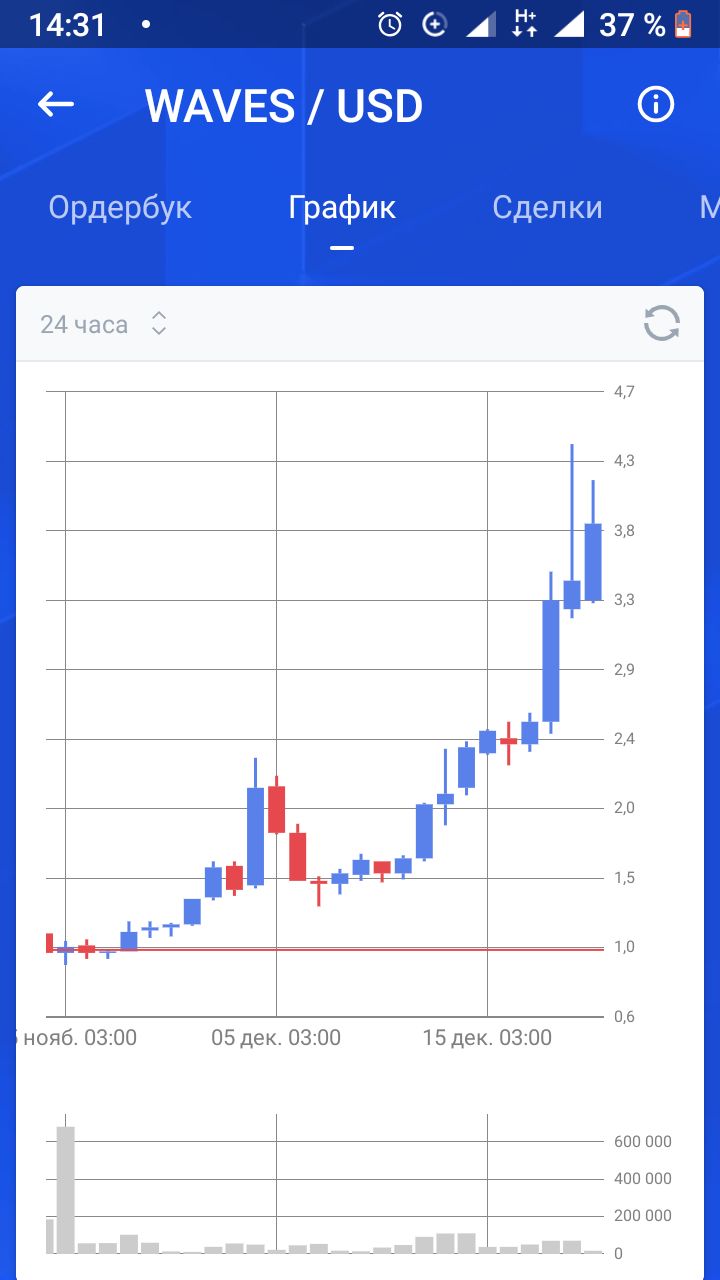This screenshot has height=1280, width=720.
Task: Go back using the arrow
Action: point(56,104)
